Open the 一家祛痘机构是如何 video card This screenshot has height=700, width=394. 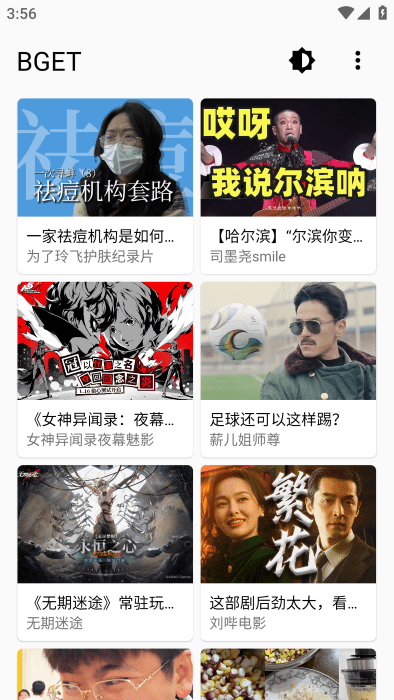tap(105, 186)
